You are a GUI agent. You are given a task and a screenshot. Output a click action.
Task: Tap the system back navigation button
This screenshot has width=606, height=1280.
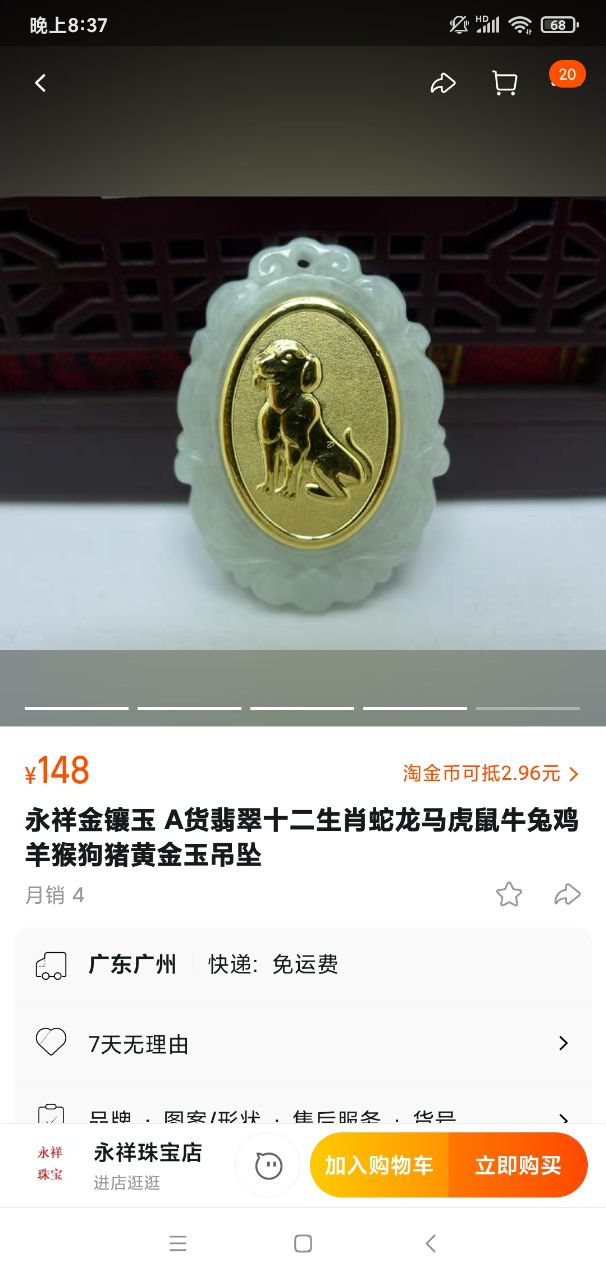click(x=430, y=1244)
